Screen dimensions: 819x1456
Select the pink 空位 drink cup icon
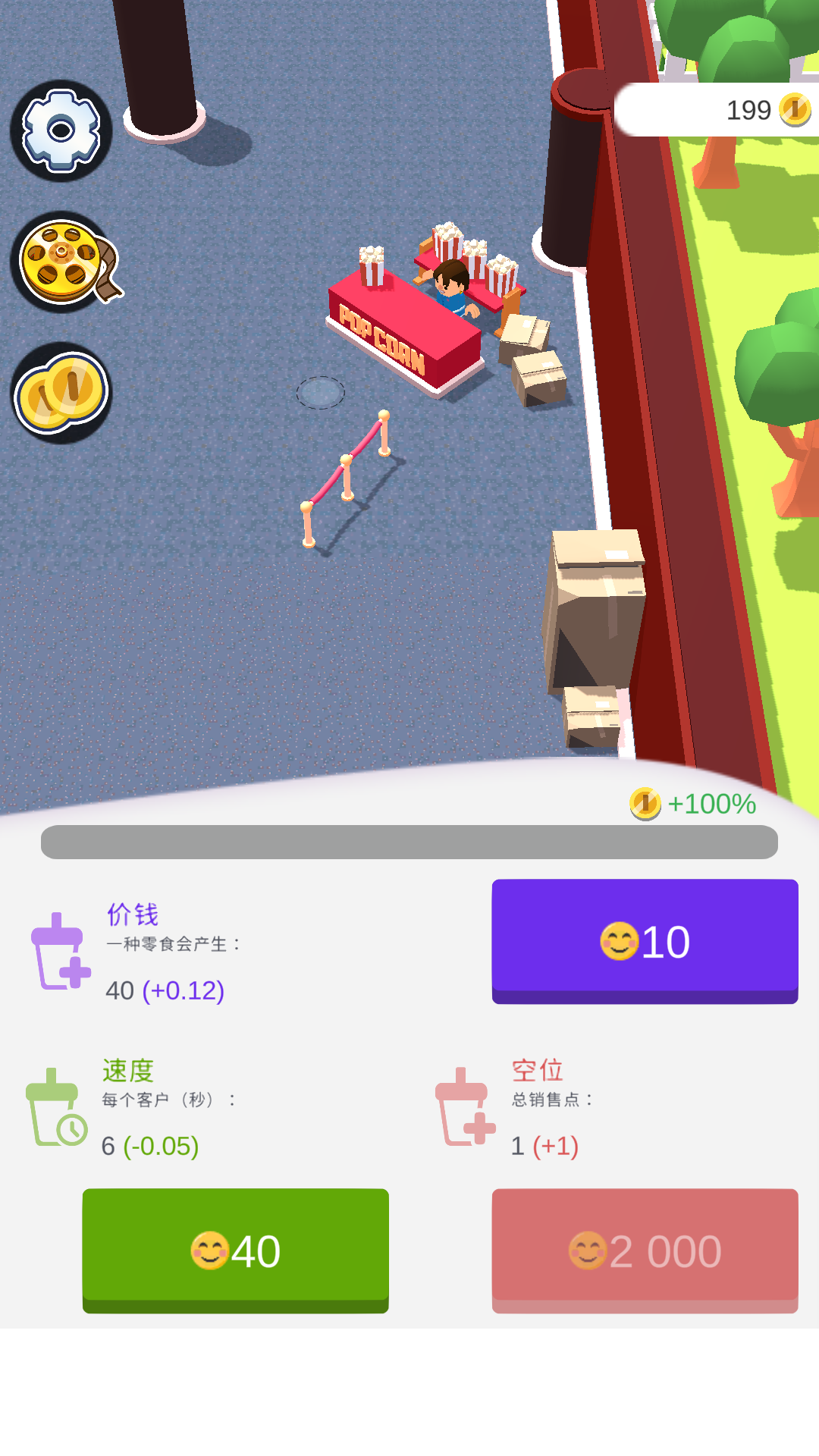(463, 1109)
